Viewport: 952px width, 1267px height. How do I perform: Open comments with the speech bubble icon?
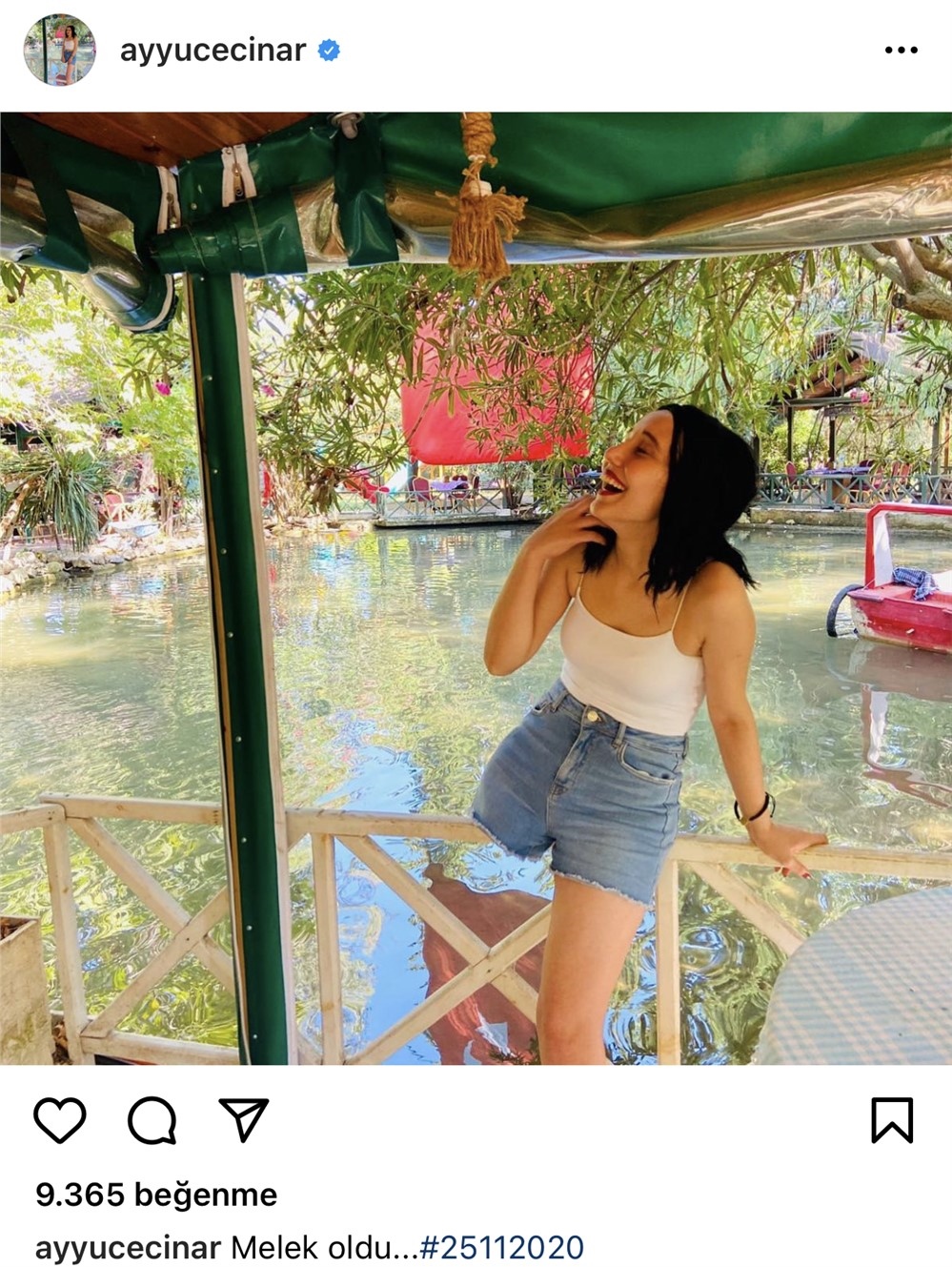tap(152, 1119)
